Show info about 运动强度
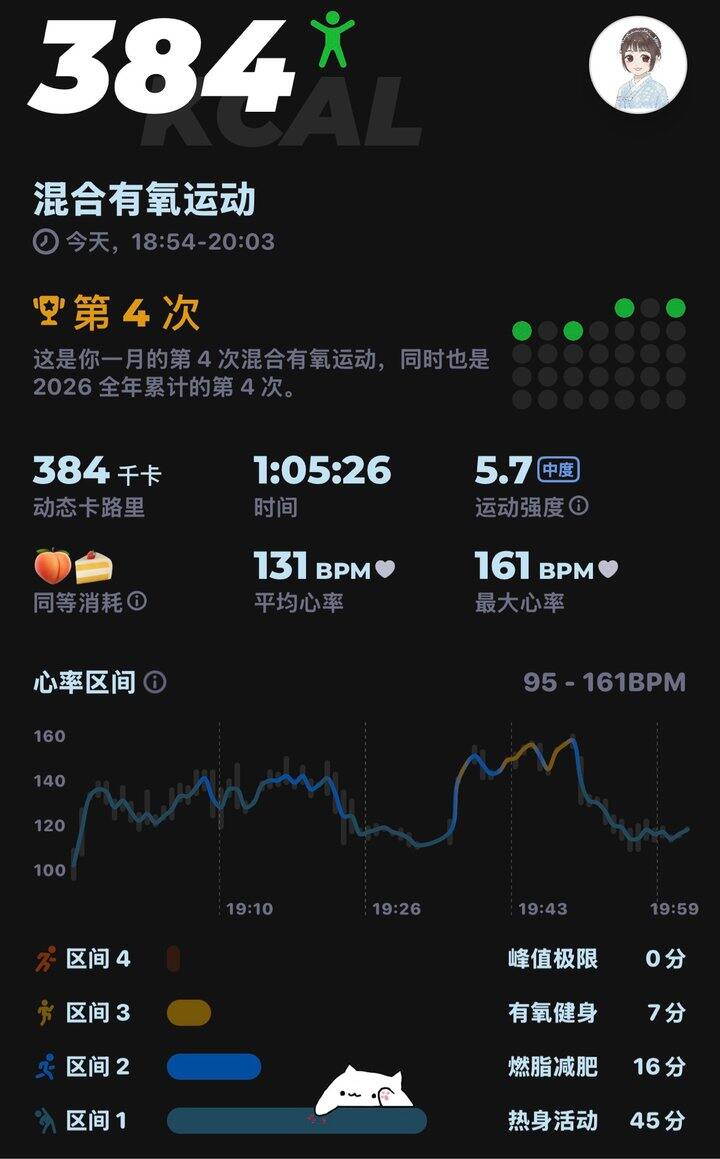 [579, 507]
